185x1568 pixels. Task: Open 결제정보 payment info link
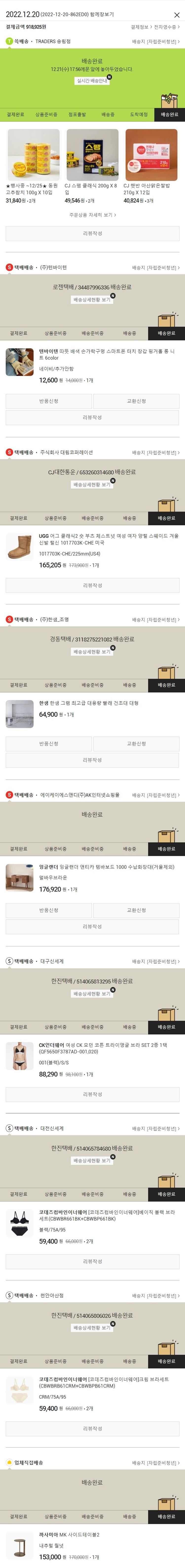141,27
